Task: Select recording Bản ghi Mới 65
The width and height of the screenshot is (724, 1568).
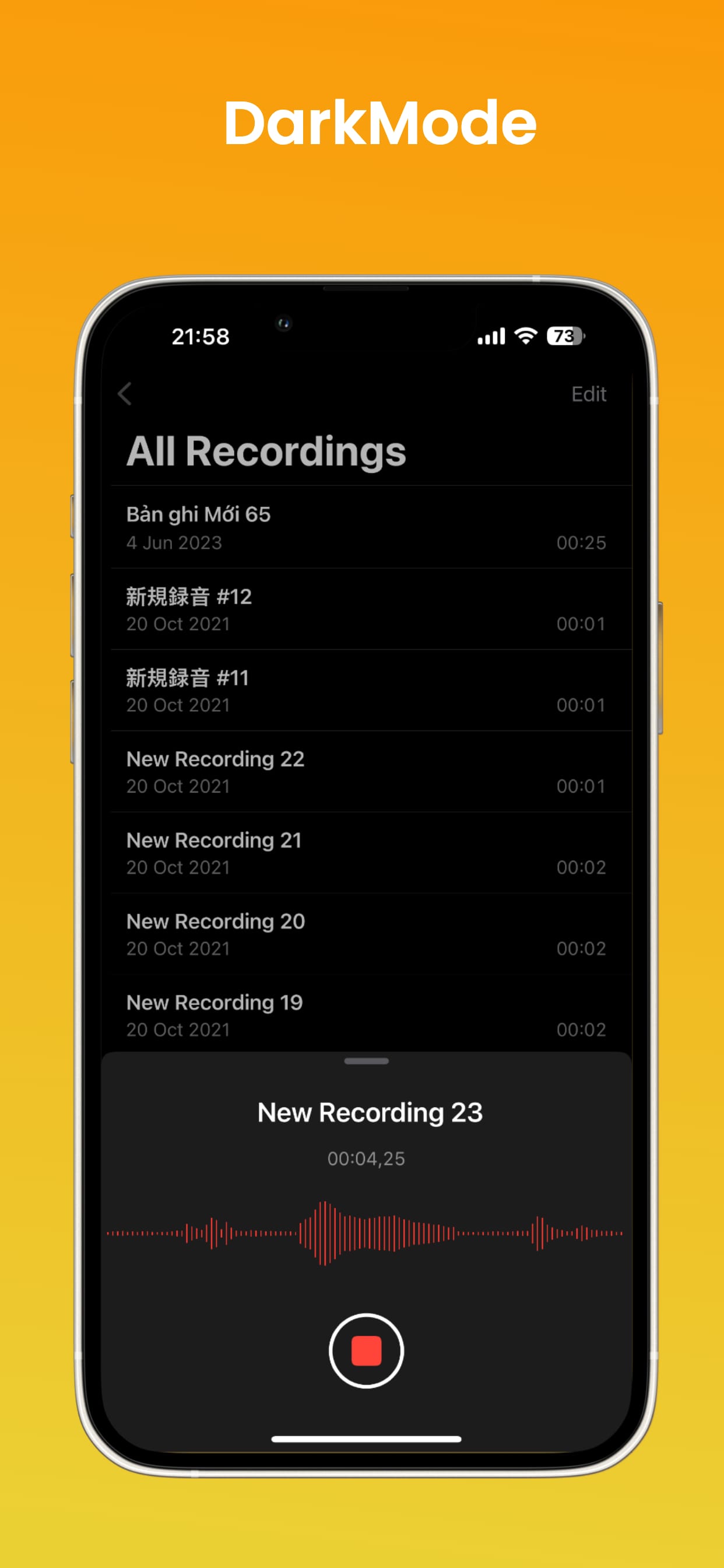Action: pyautogui.click(x=365, y=526)
